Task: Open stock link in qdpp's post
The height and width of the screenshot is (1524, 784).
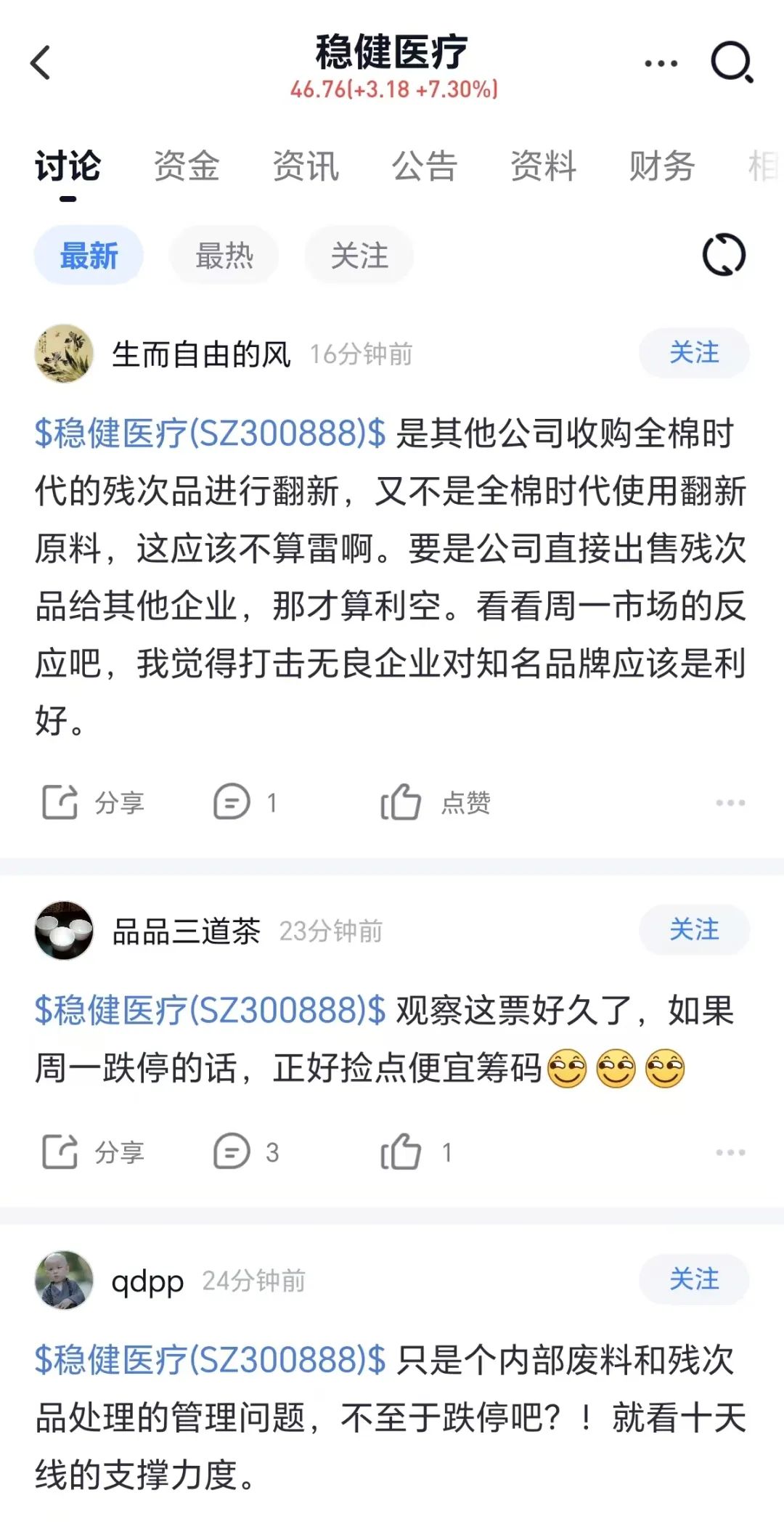Action: pos(211,1359)
